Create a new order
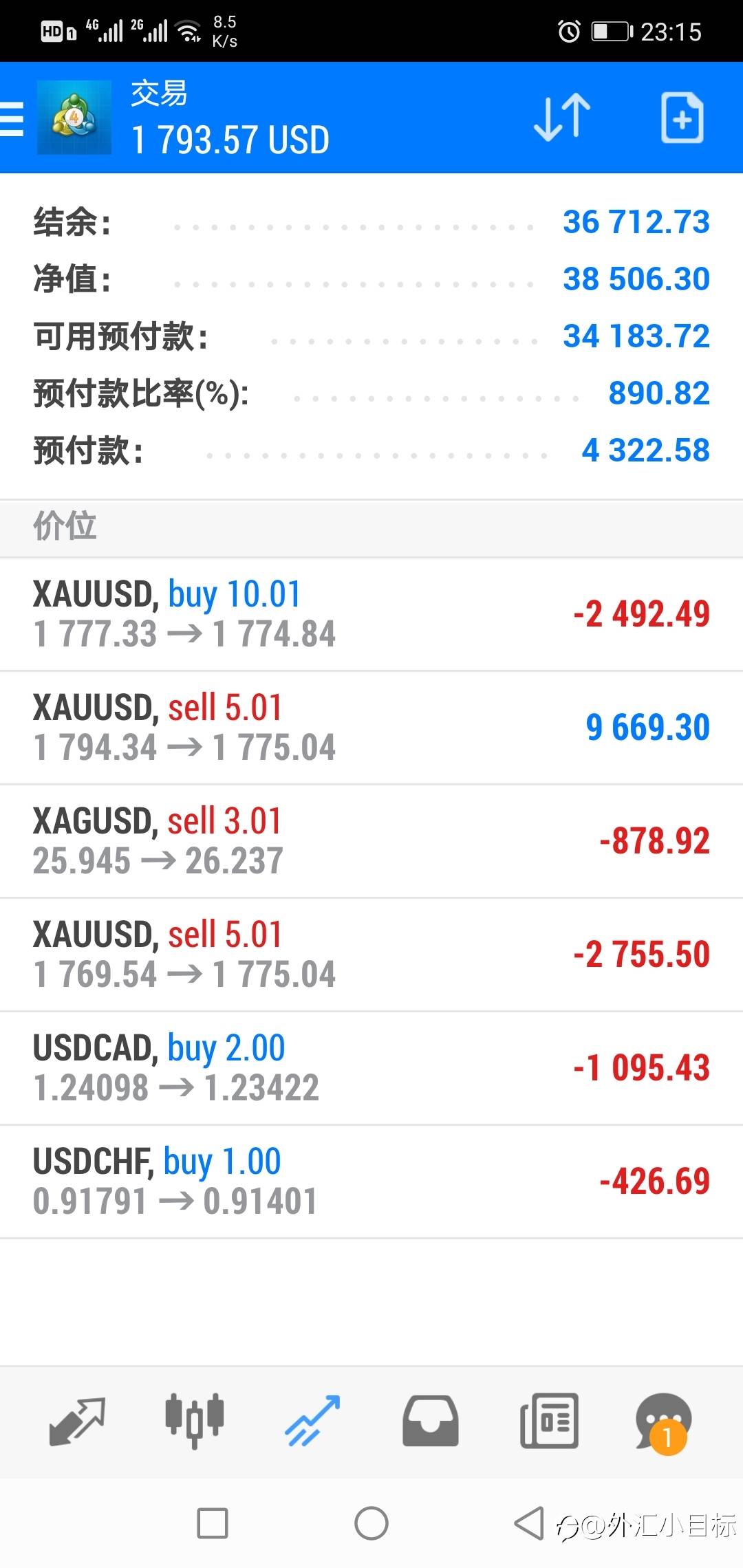This screenshot has height=1568, width=743. click(x=682, y=118)
